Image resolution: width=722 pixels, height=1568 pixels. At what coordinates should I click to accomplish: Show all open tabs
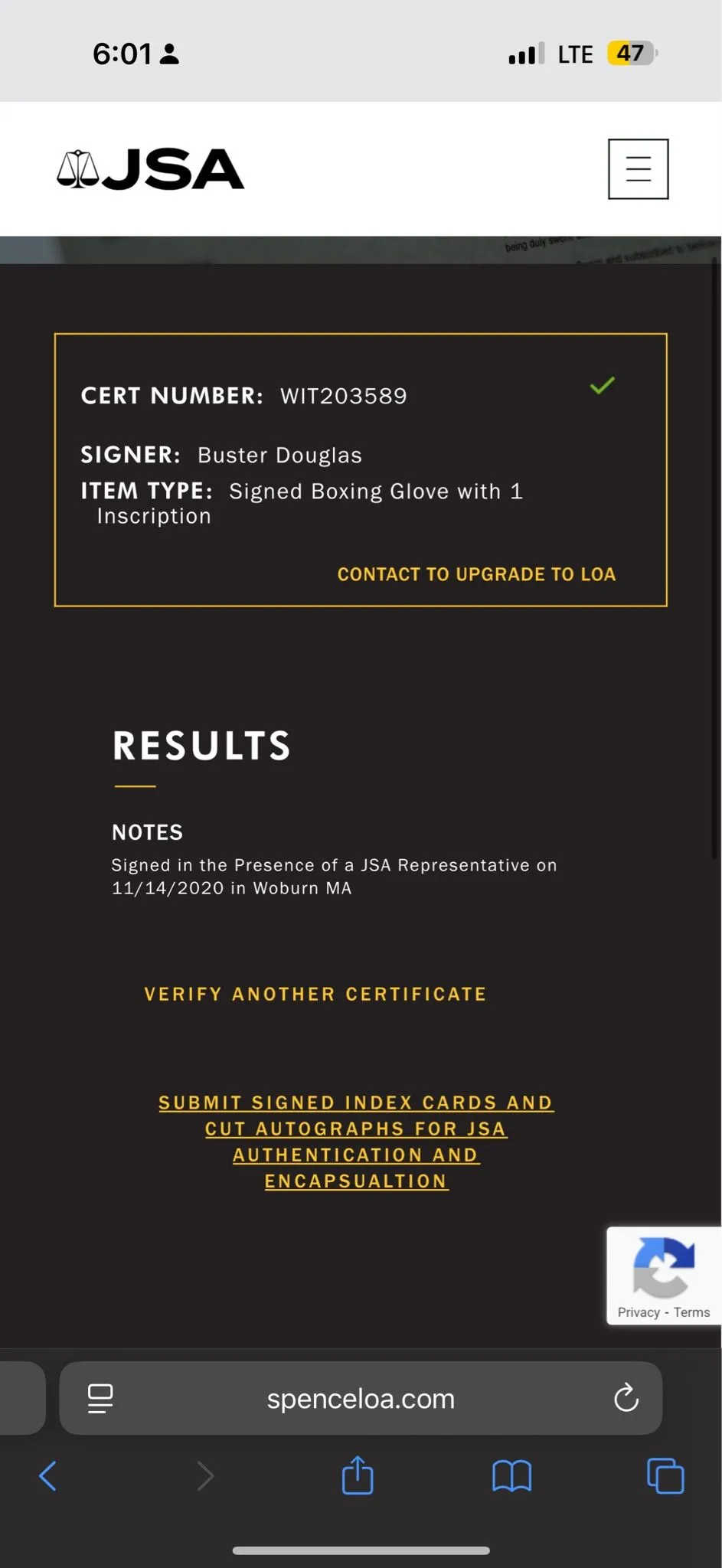click(x=665, y=1475)
